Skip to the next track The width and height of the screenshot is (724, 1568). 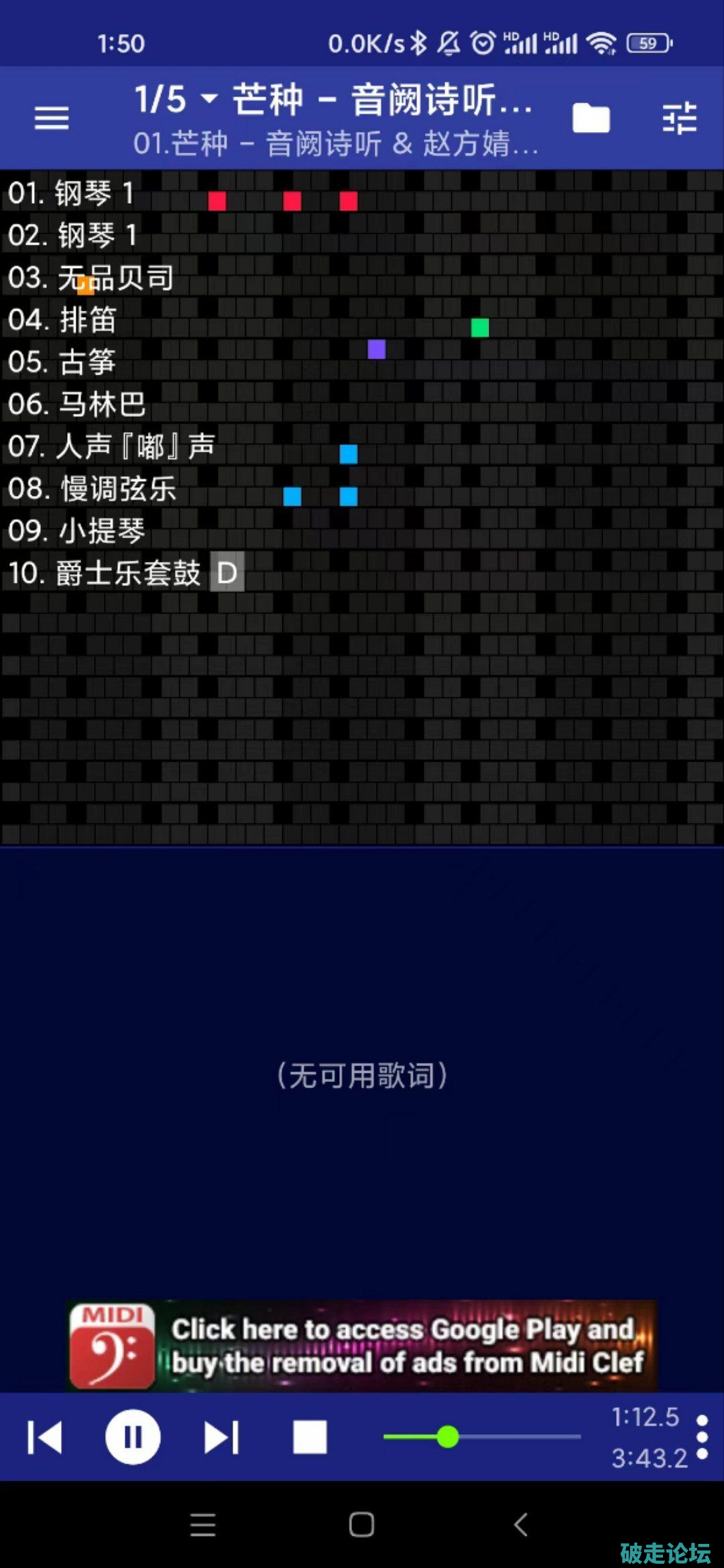(222, 1437)
